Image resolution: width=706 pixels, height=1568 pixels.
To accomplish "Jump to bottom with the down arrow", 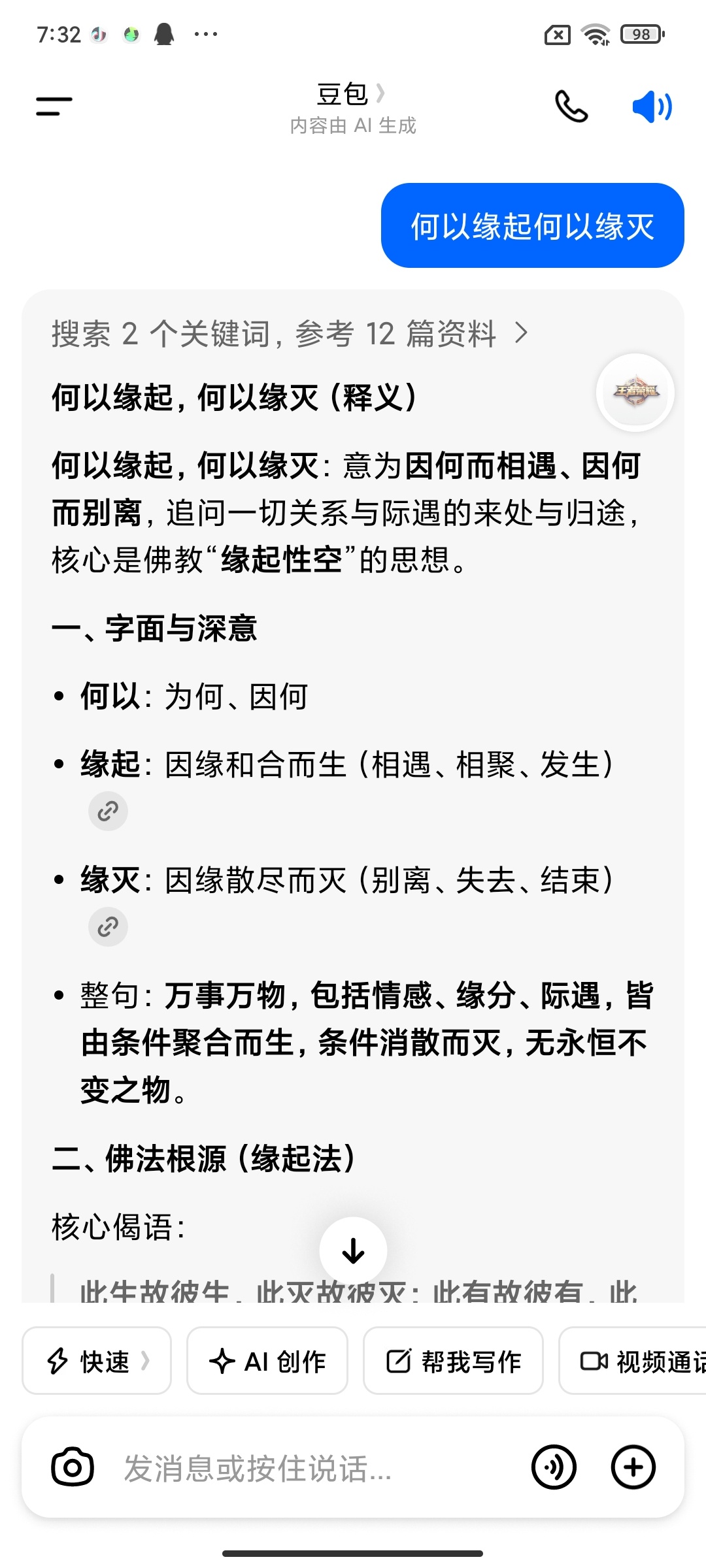I will point(353,1250).
